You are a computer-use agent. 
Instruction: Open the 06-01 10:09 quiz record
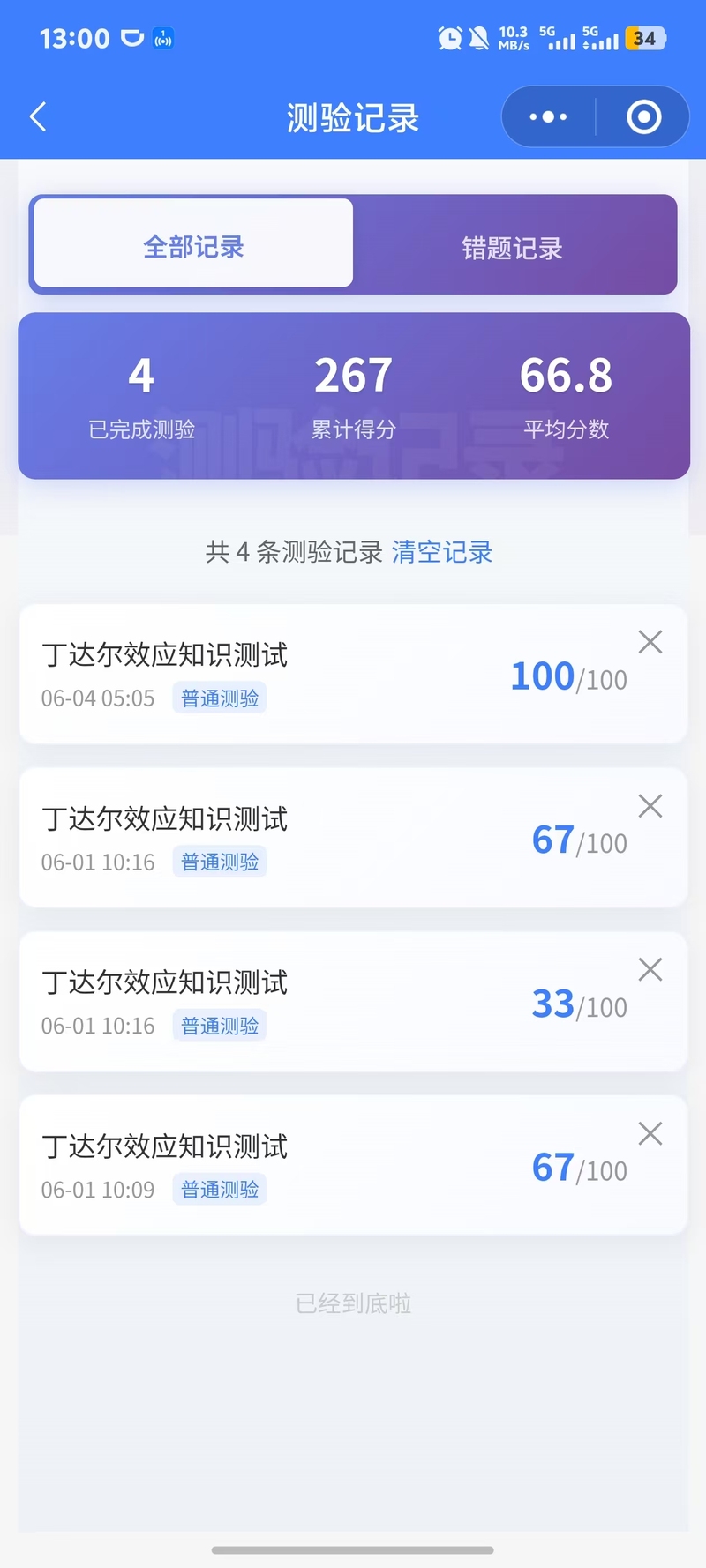(x=353, y=1166)
